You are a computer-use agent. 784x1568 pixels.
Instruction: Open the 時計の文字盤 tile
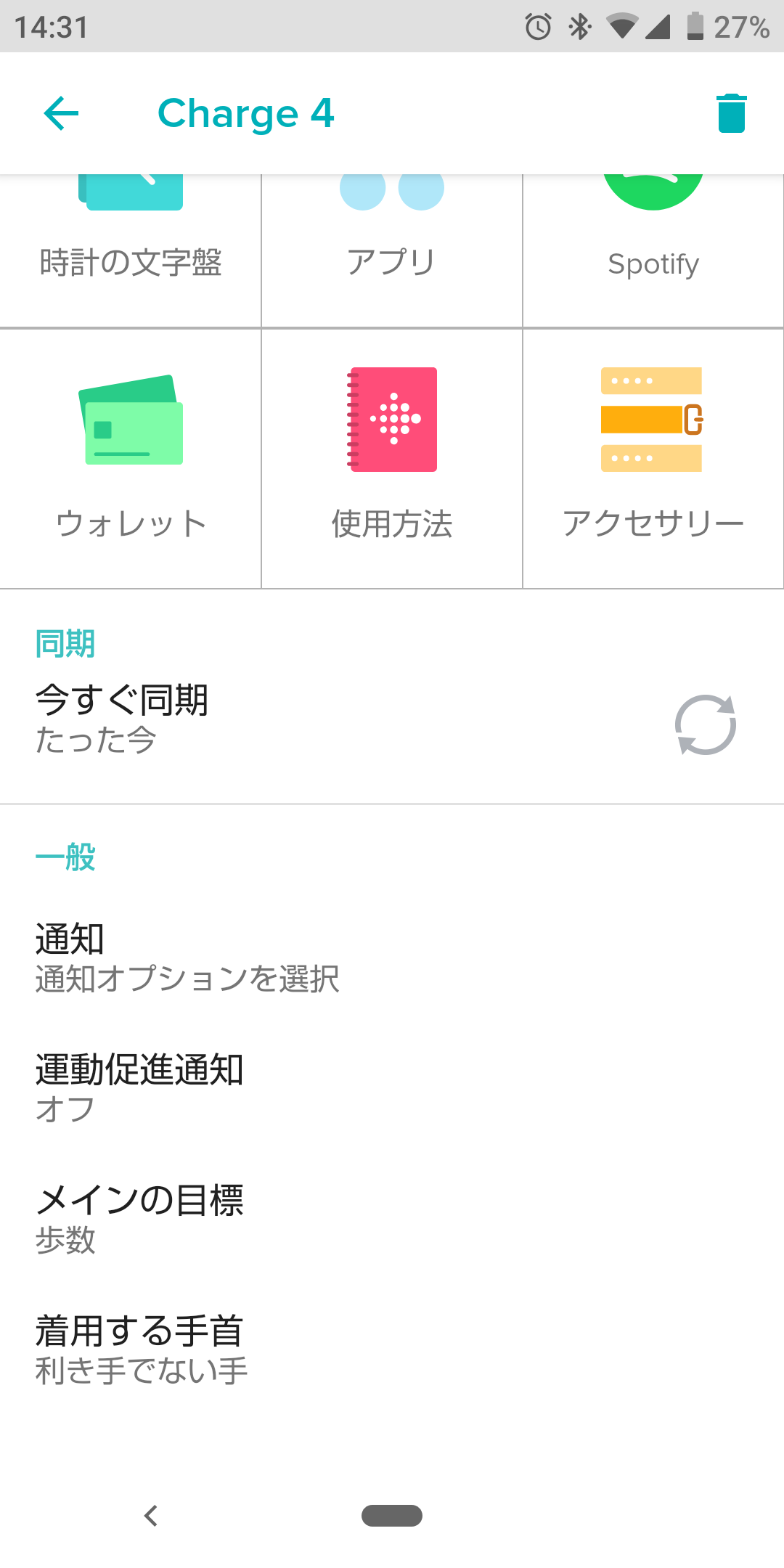[131, 247]
